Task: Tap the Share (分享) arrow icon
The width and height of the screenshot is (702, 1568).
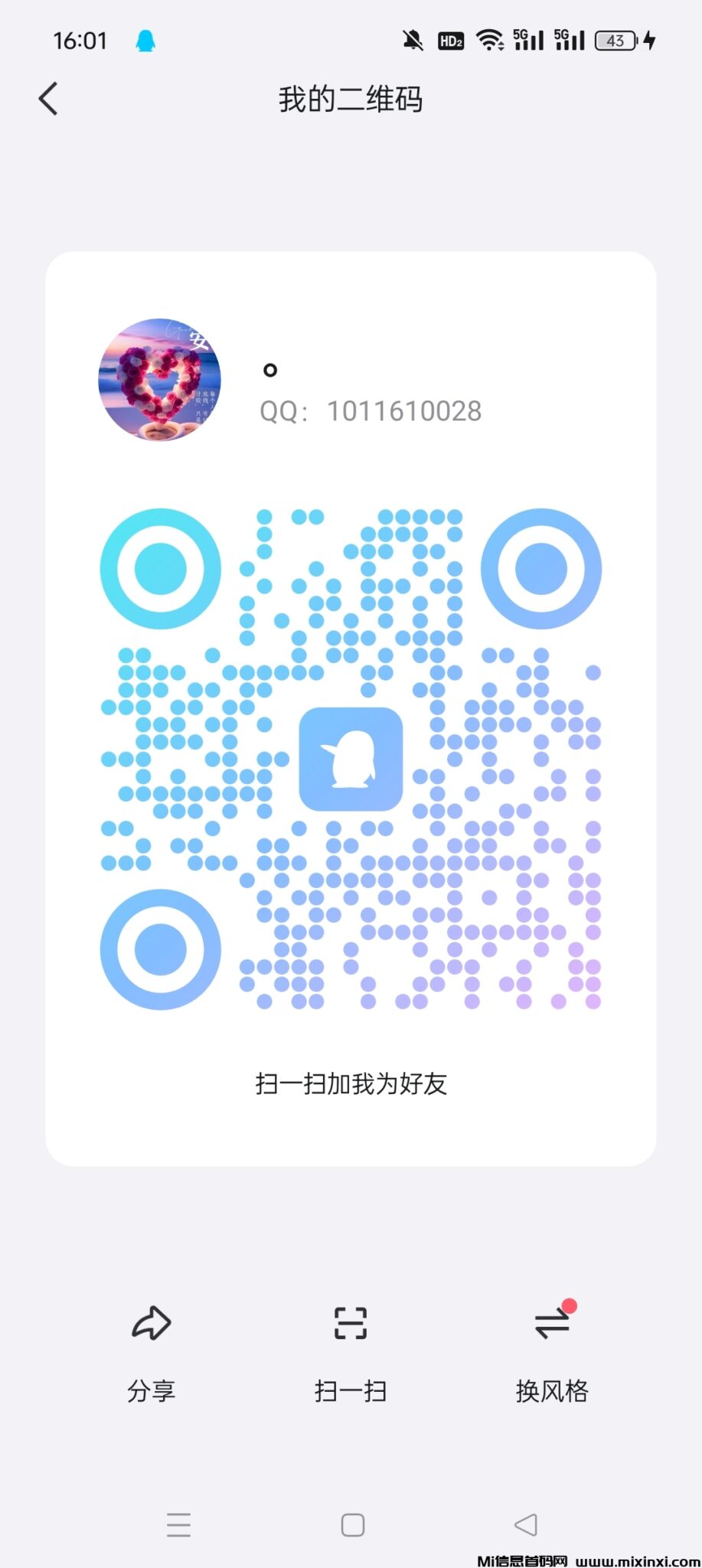Action: [x=151, y=1322]
